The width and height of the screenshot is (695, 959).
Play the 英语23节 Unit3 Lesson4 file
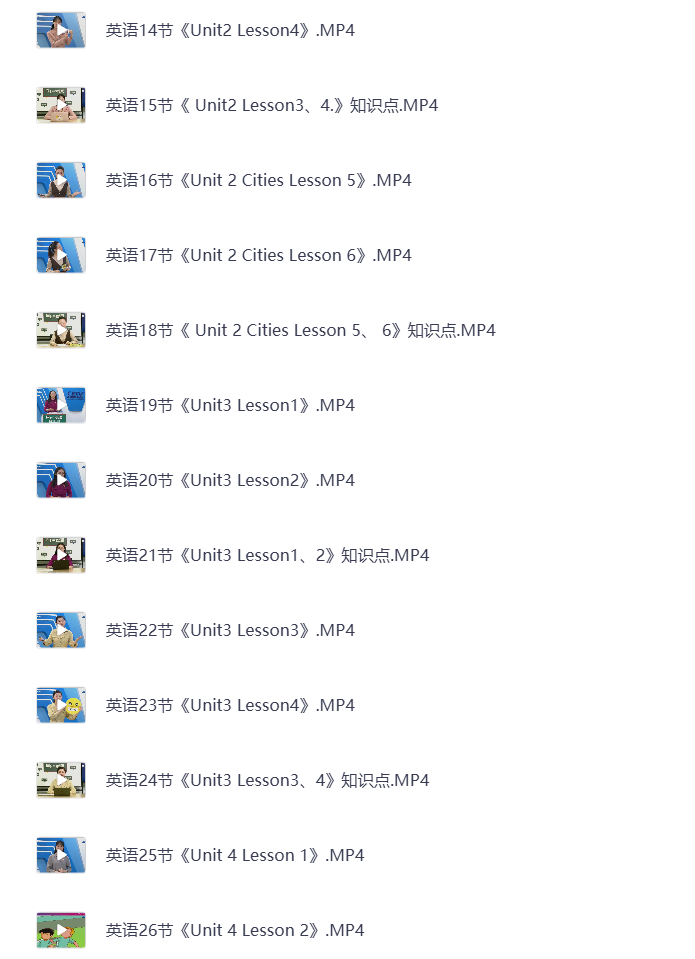230,706
